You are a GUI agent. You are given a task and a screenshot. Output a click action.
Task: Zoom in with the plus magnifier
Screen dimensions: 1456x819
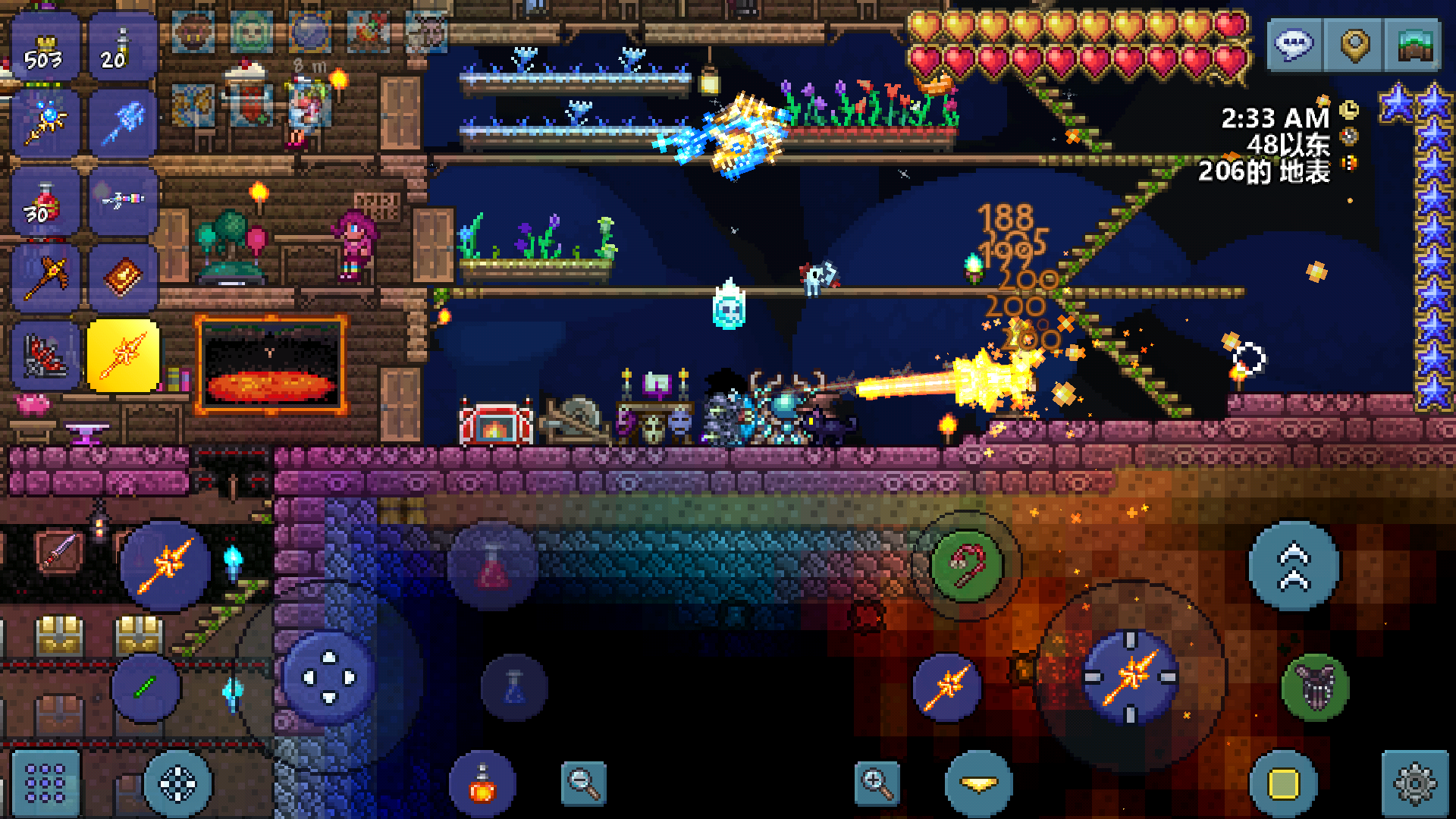tap(877, 783)
